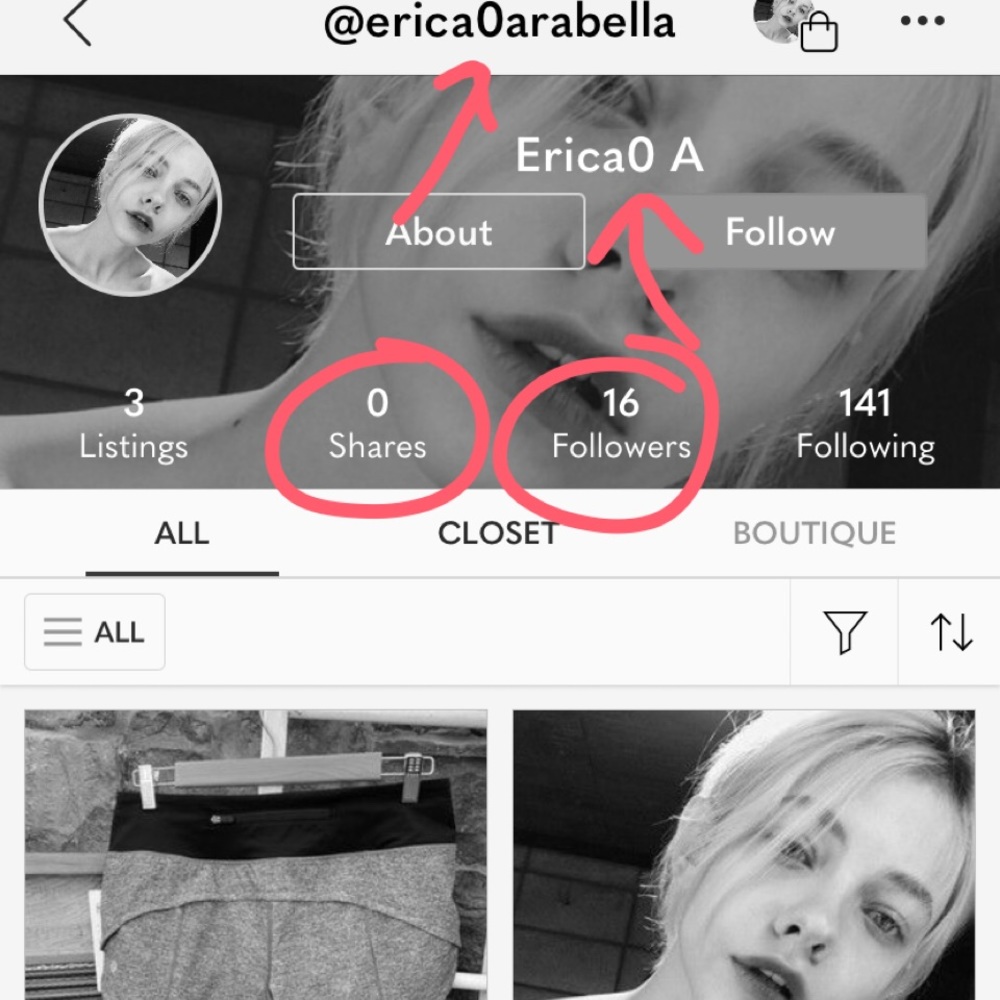This screenshot has width=1000, height=1000.
Task: Open the About section for this profile
Action: click(438, 232)
